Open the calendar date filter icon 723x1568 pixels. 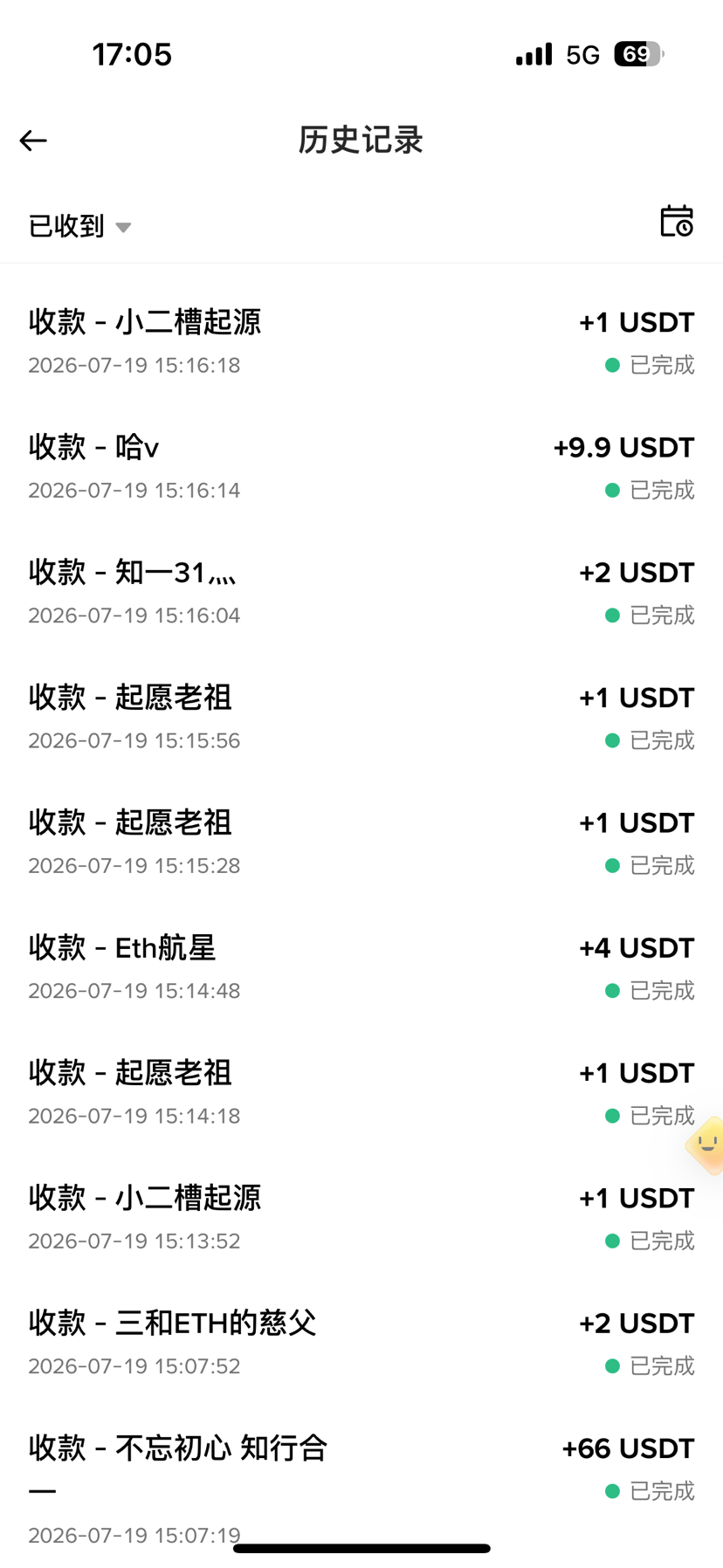(x=676, y=221)
